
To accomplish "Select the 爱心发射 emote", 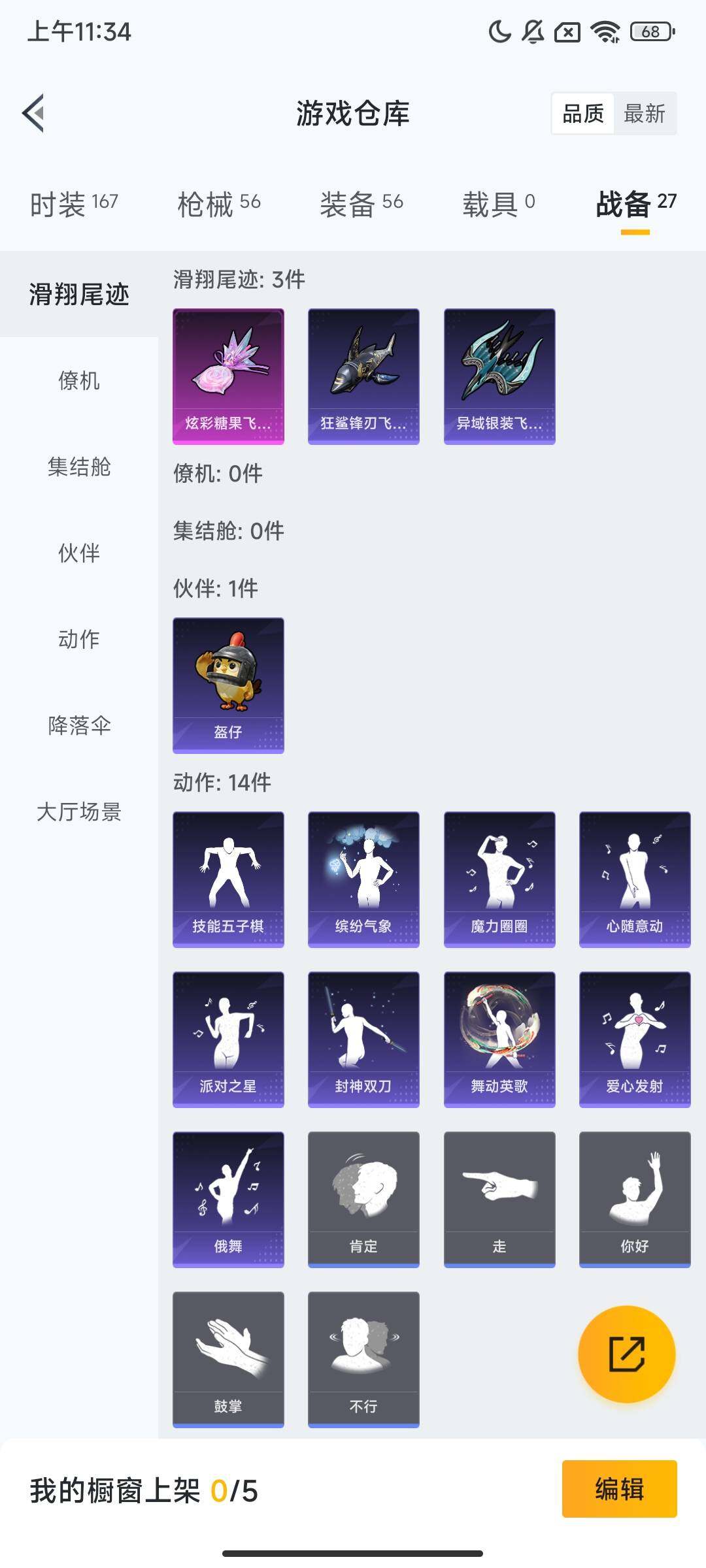I will point(635,1039).
